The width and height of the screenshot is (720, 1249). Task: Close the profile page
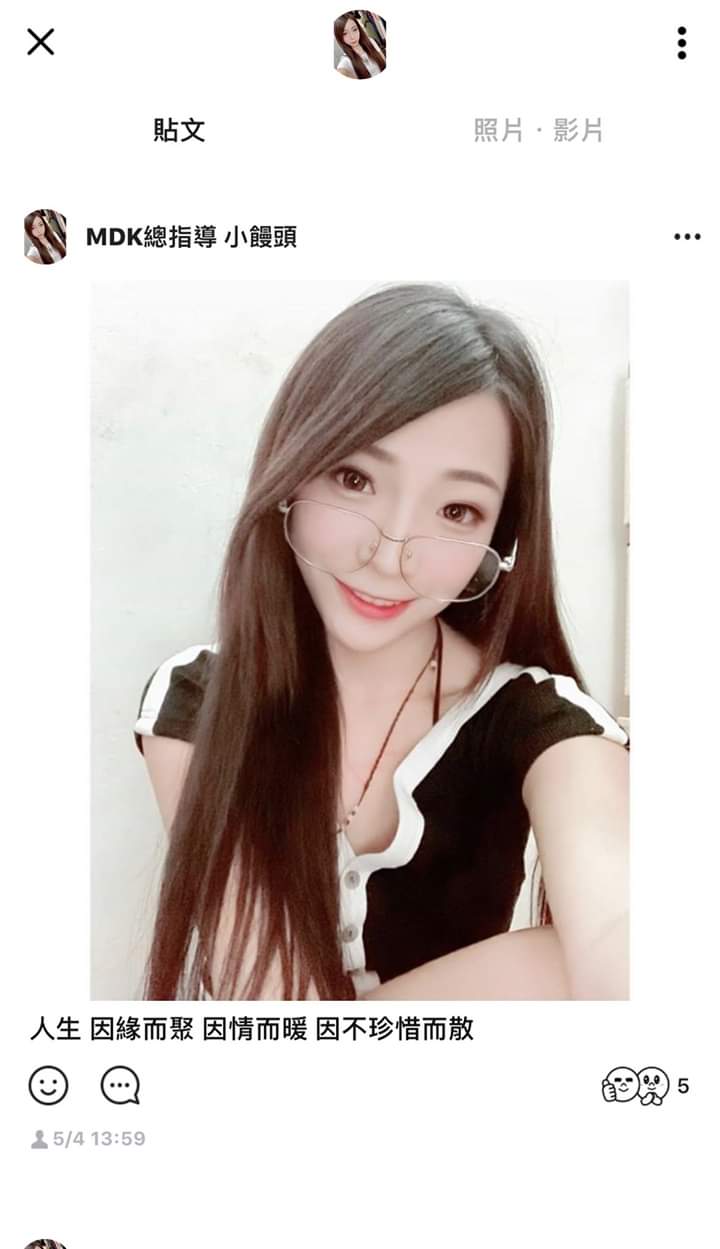click(x=40, y=42)
